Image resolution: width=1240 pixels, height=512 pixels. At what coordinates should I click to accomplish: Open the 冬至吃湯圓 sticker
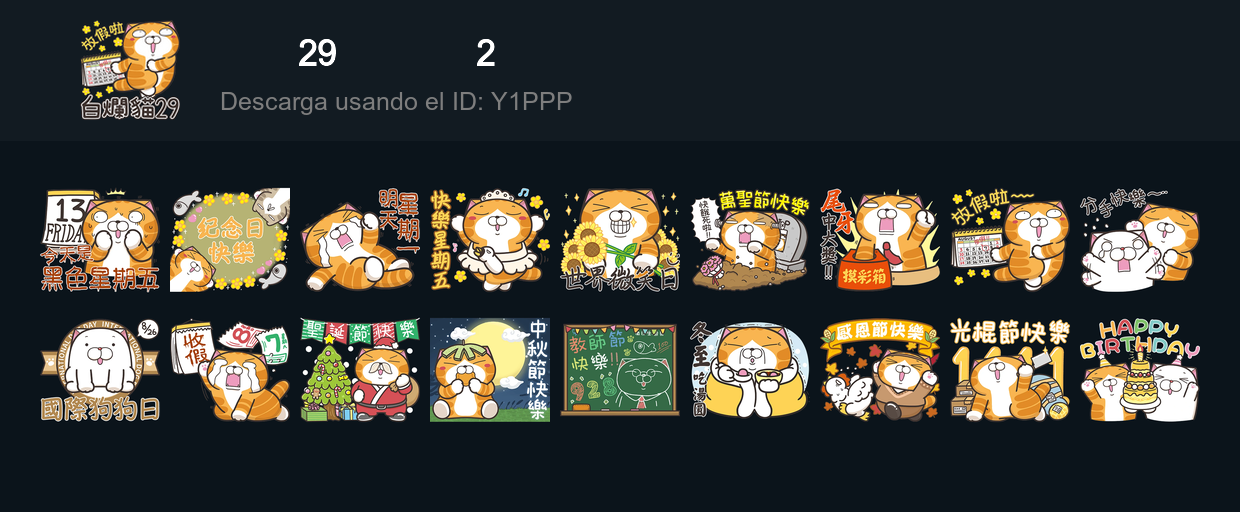[x=750, y=370]
